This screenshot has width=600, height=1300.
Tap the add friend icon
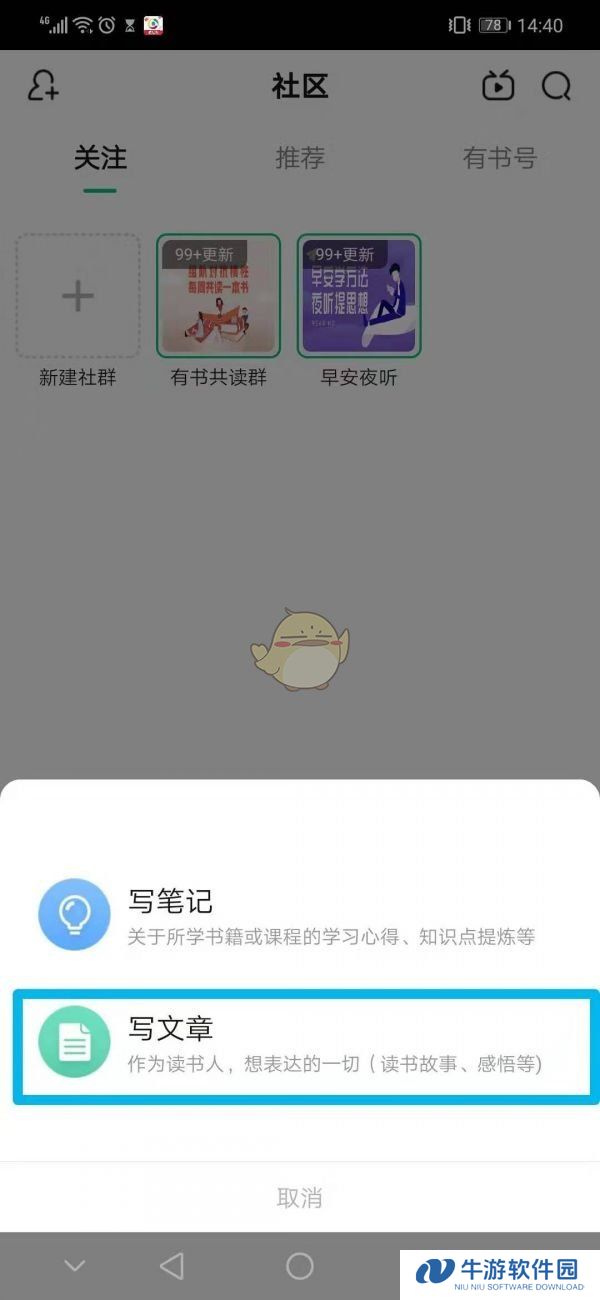(x=43, y=86)
